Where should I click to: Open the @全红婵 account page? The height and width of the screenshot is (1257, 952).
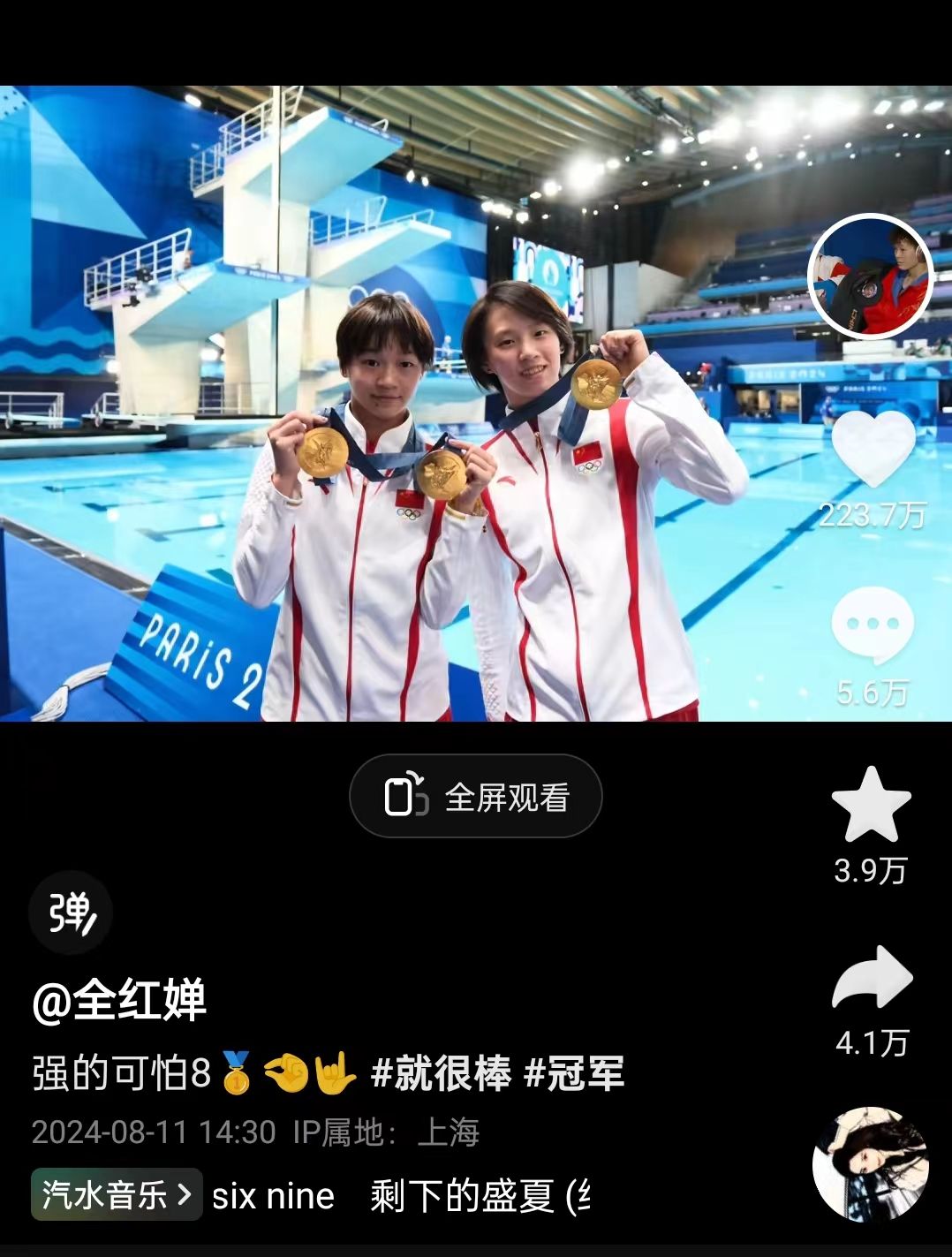point(119,1000)
